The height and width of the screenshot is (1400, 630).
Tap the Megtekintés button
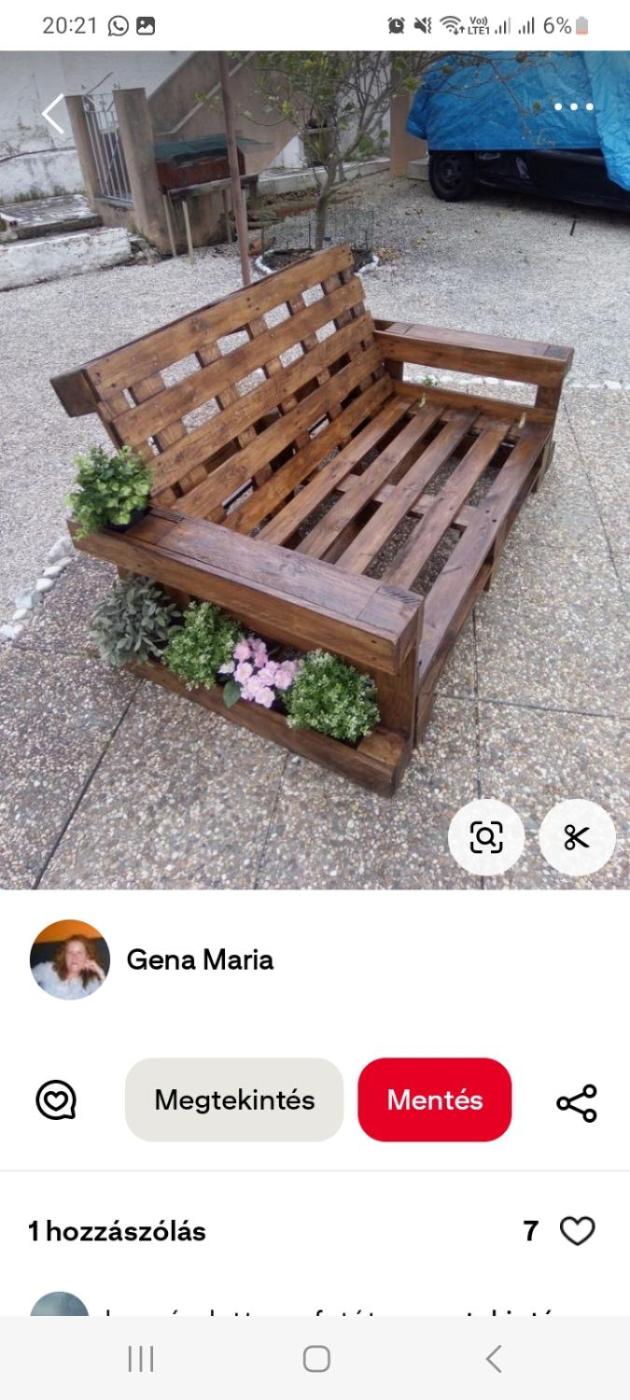coord(234,1100)
